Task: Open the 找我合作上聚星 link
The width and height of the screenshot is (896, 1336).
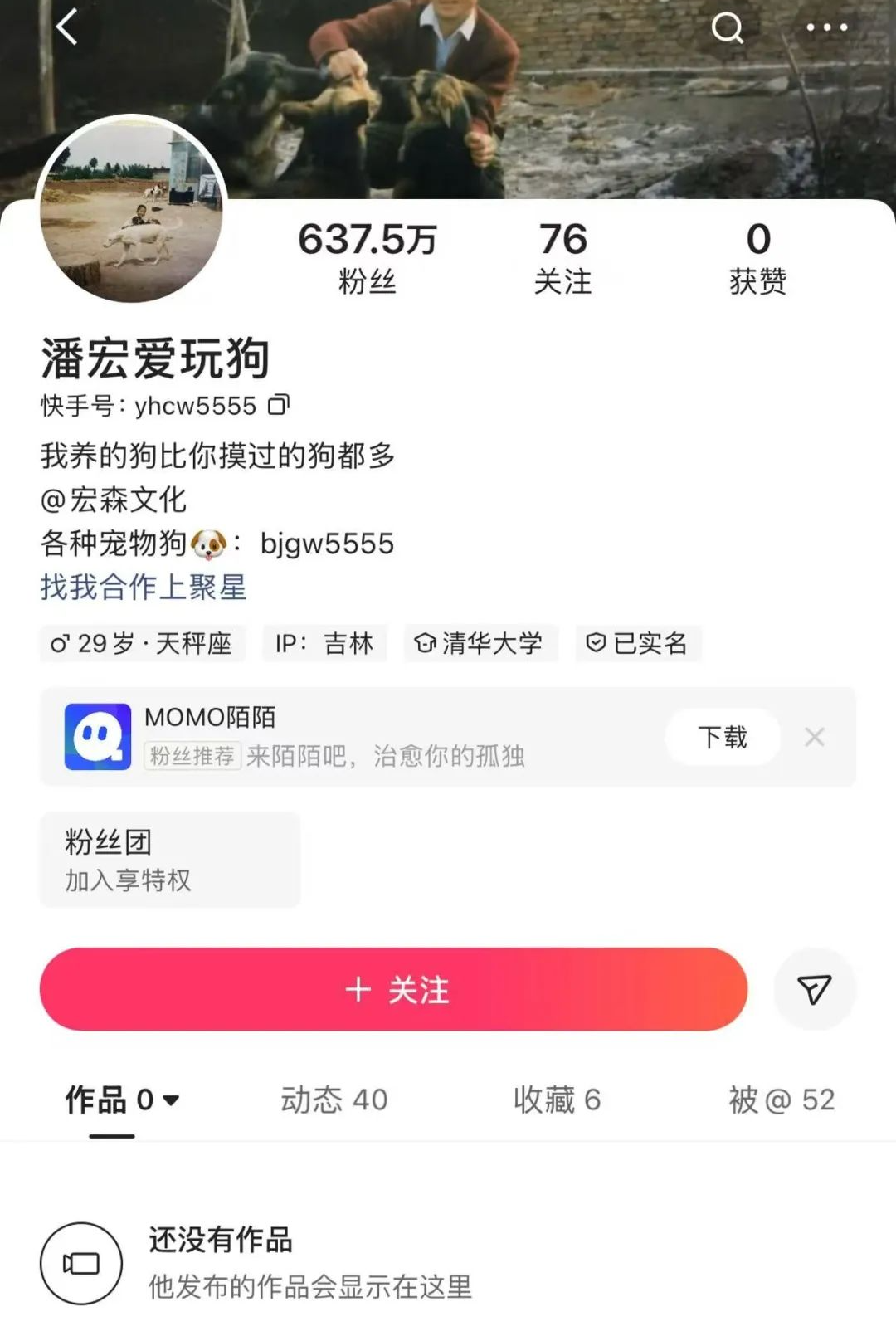Action: click(x=144, y=587)
